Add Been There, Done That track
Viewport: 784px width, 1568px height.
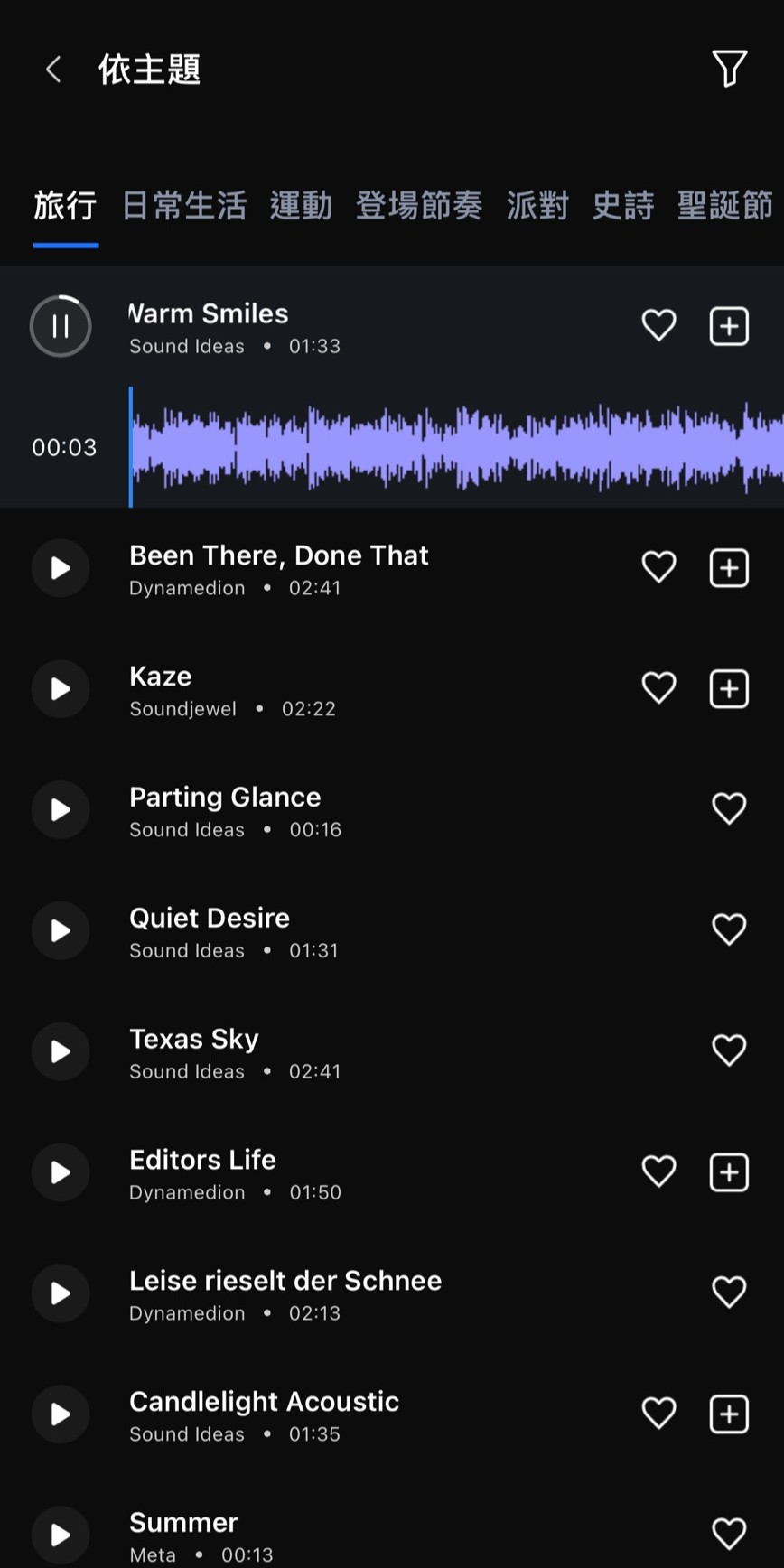coord(729,568)
